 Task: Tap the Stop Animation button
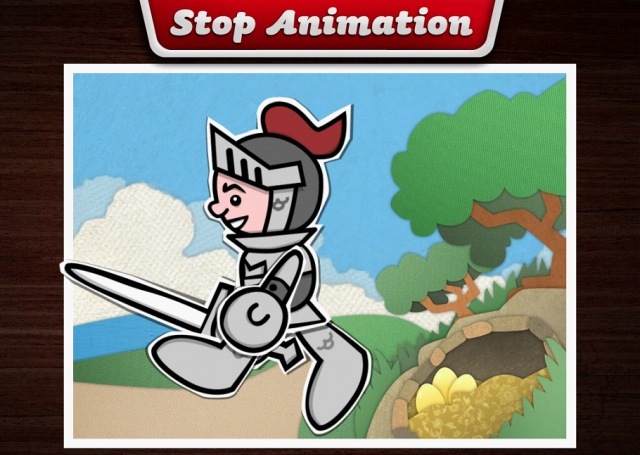[x=320, y=24]
